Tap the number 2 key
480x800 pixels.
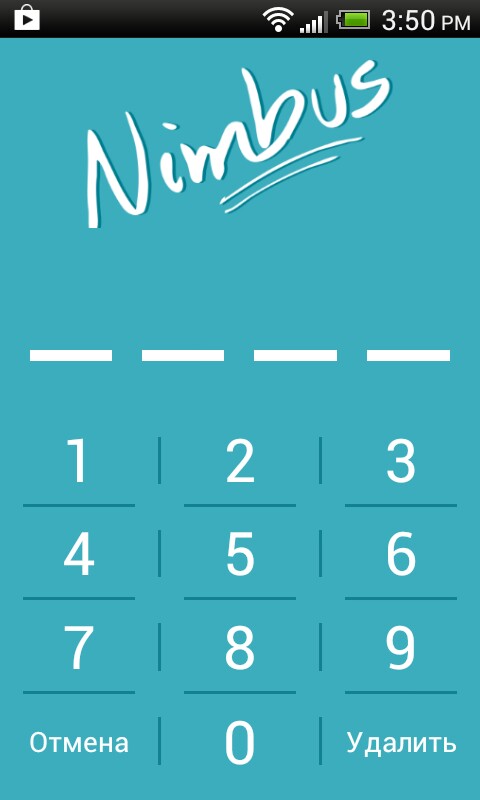tap(240, 461)
